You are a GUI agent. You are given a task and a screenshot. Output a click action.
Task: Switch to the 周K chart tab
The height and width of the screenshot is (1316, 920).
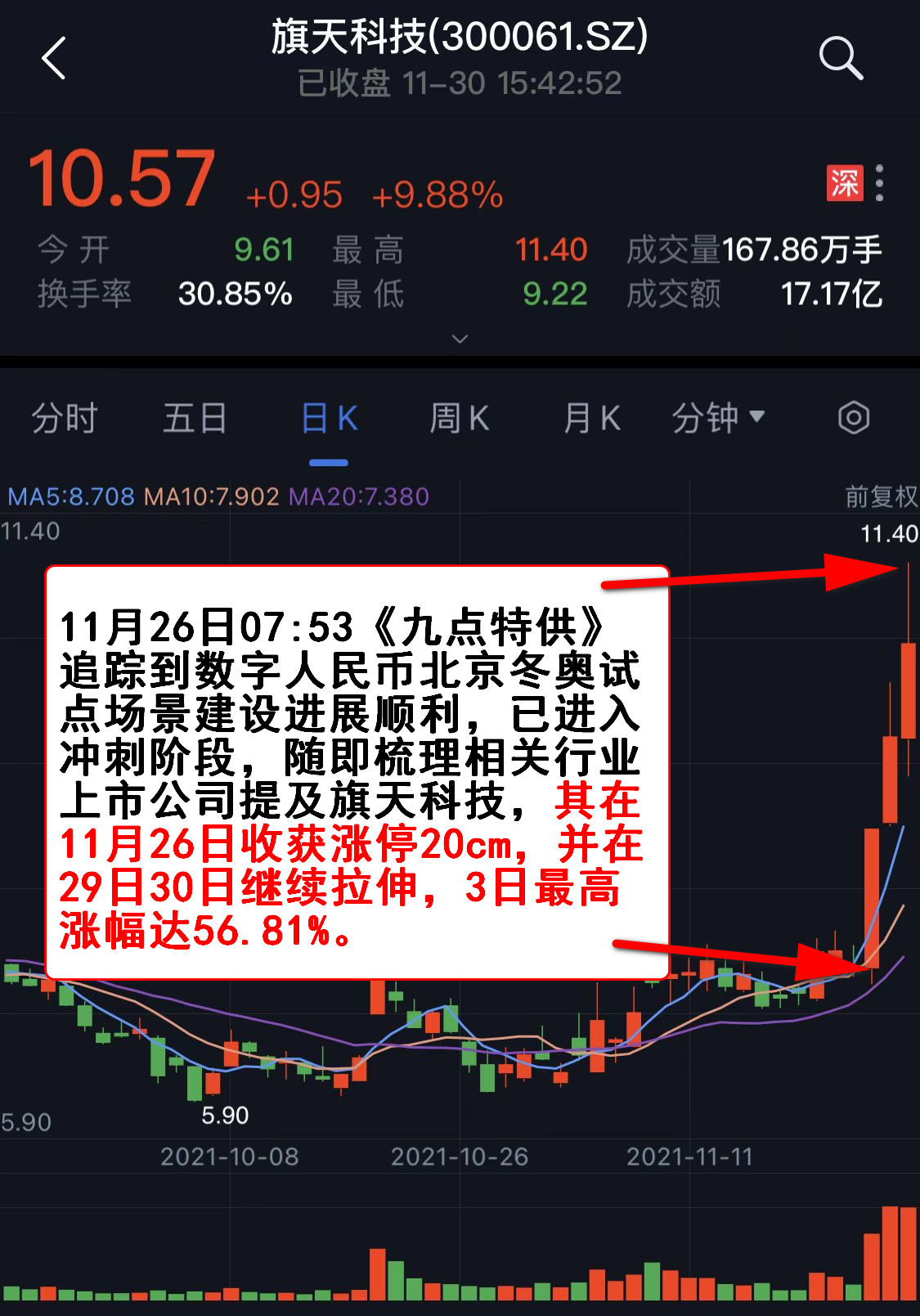tap(459, 418)
